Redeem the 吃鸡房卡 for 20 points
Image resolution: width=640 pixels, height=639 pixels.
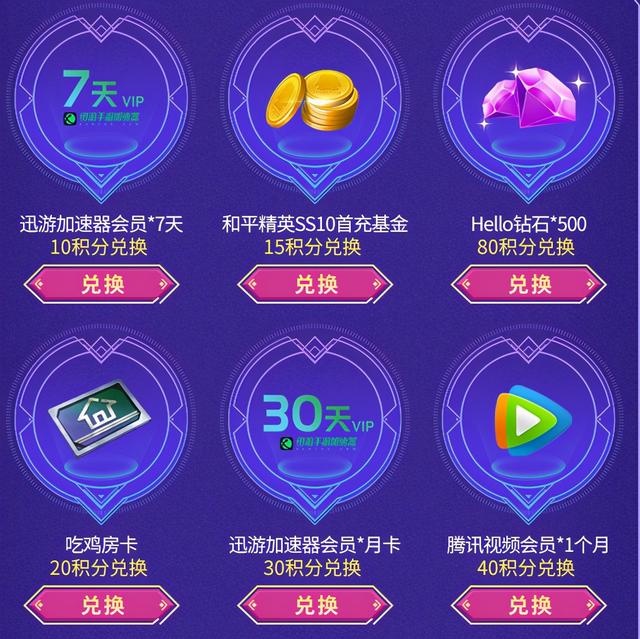[103, 605]
